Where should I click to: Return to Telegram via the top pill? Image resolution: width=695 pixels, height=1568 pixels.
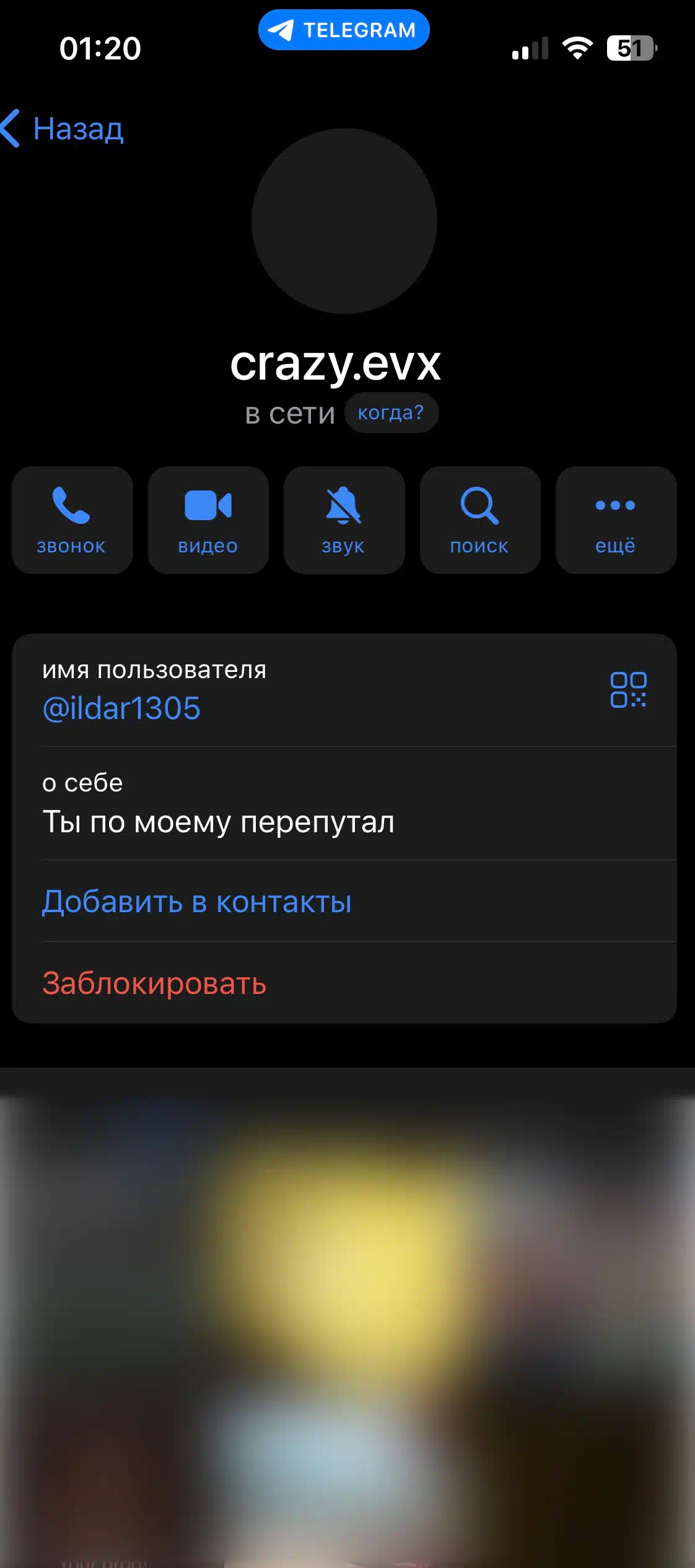[344, 30]
